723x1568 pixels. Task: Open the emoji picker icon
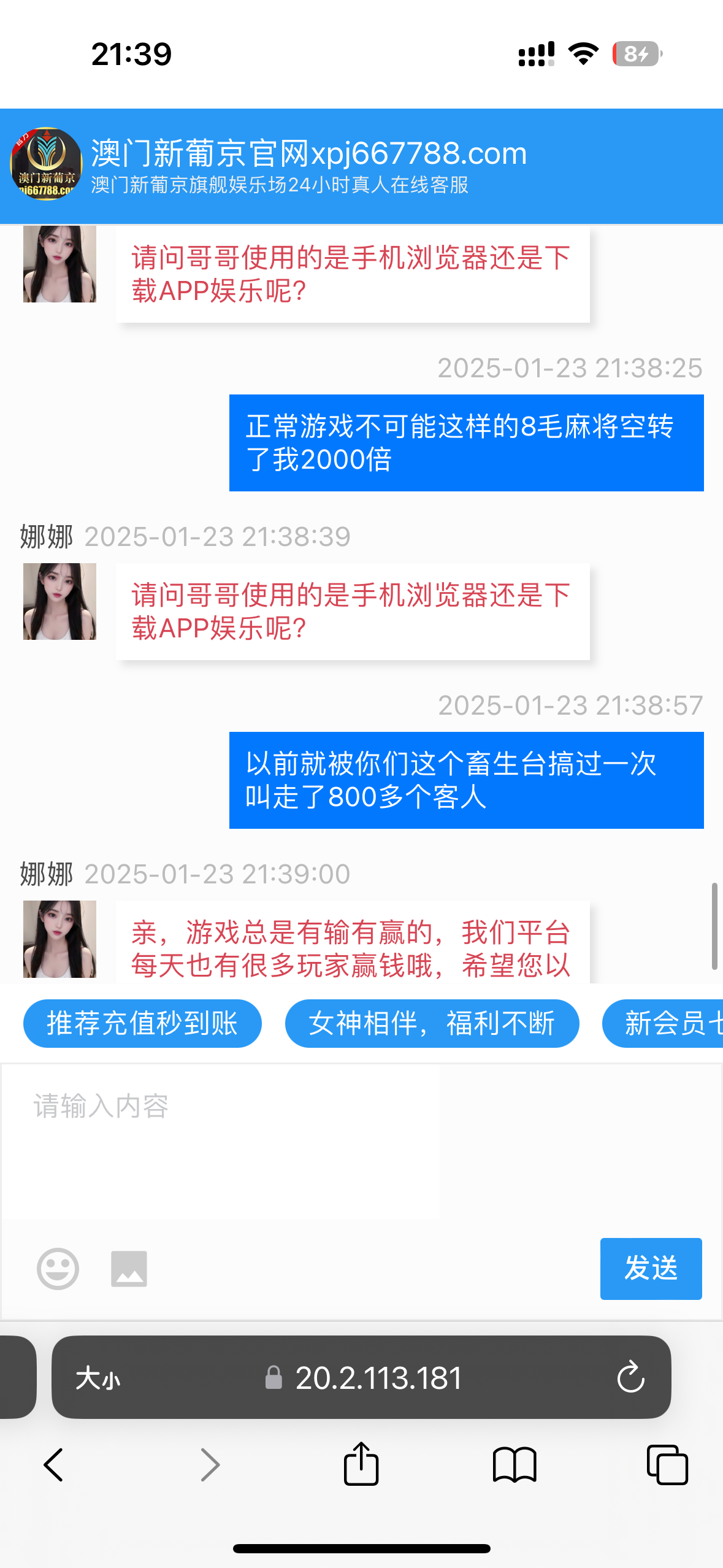tap(57, 1269)
